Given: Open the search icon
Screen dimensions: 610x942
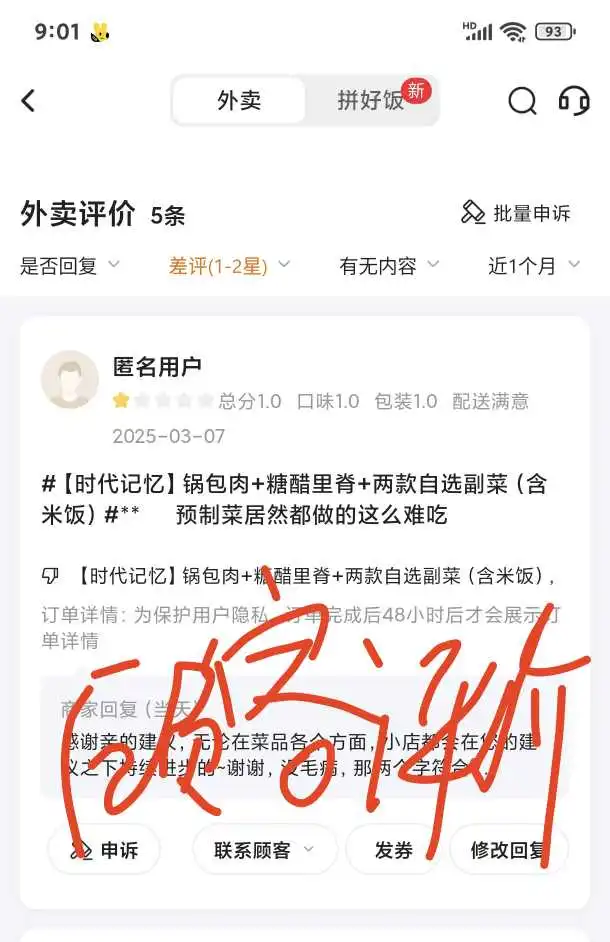Looking at the screenshot, I should point(522,101).
